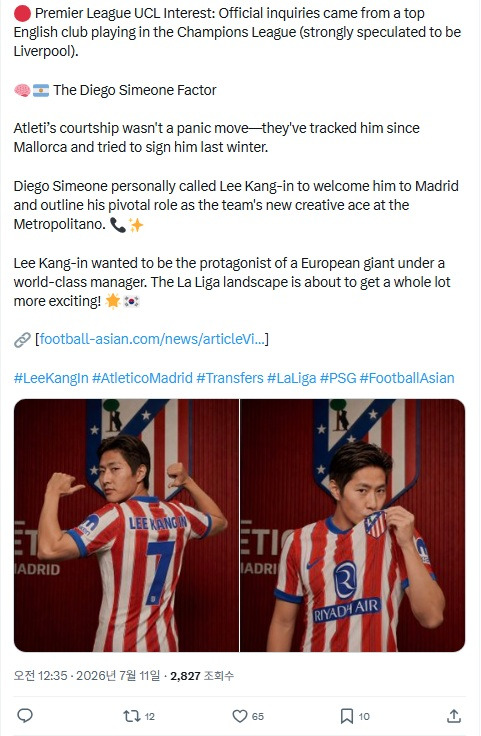Open the #LeeKangIn hashtag
The image size is (481, 736).
[51, 378]
